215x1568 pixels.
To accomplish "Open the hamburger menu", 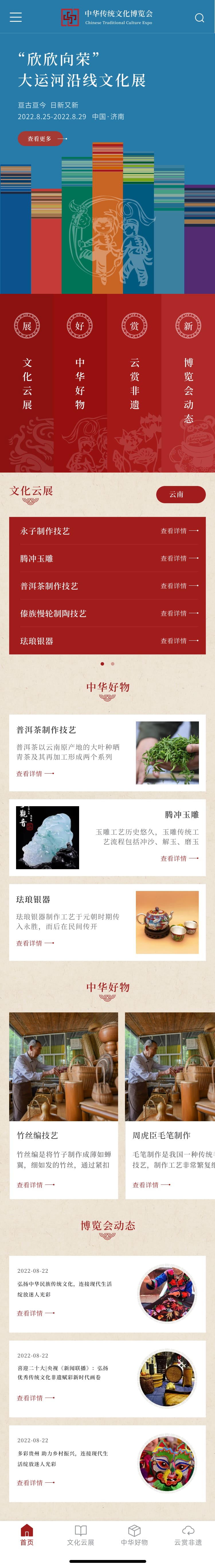I will [x=16, y=18].
